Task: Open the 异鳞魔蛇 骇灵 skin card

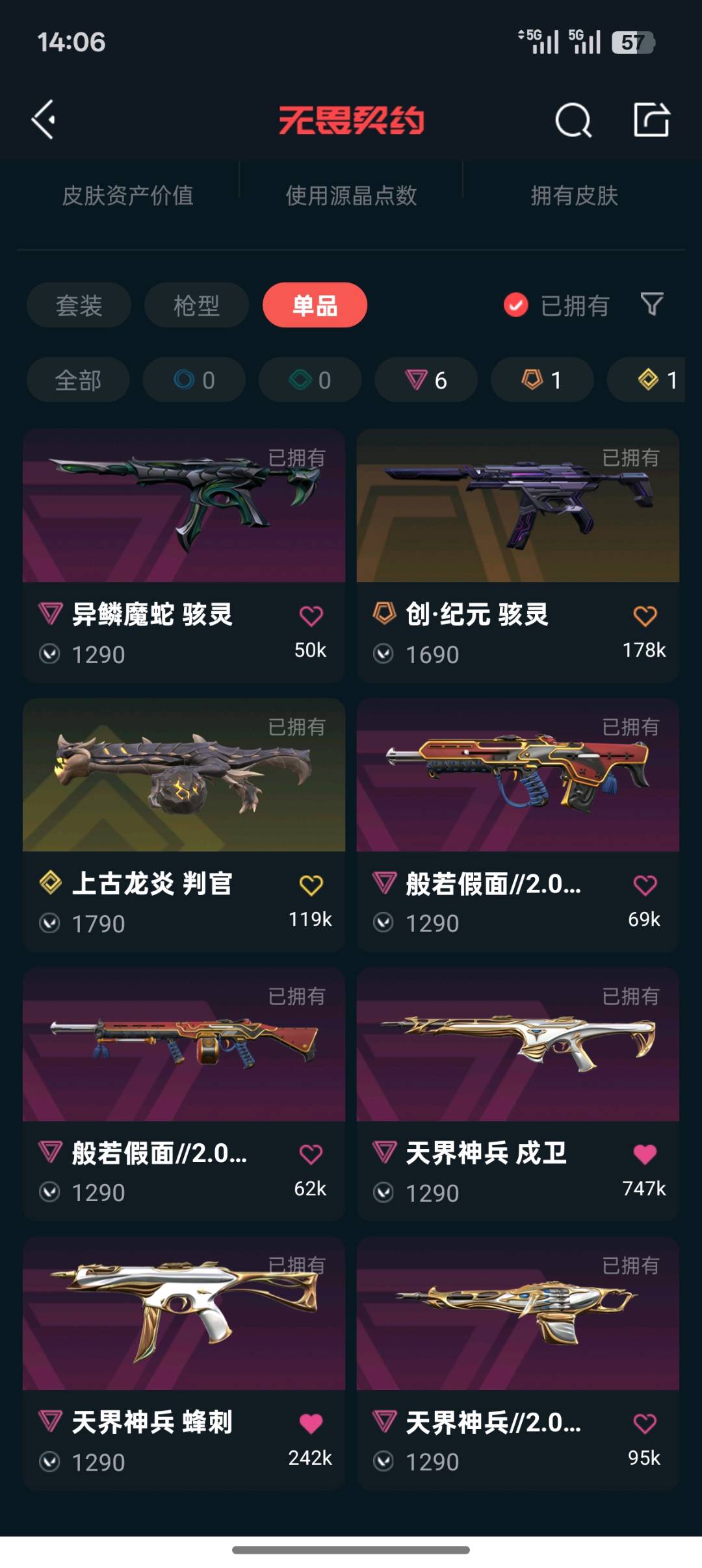Action: click(183, 507)
